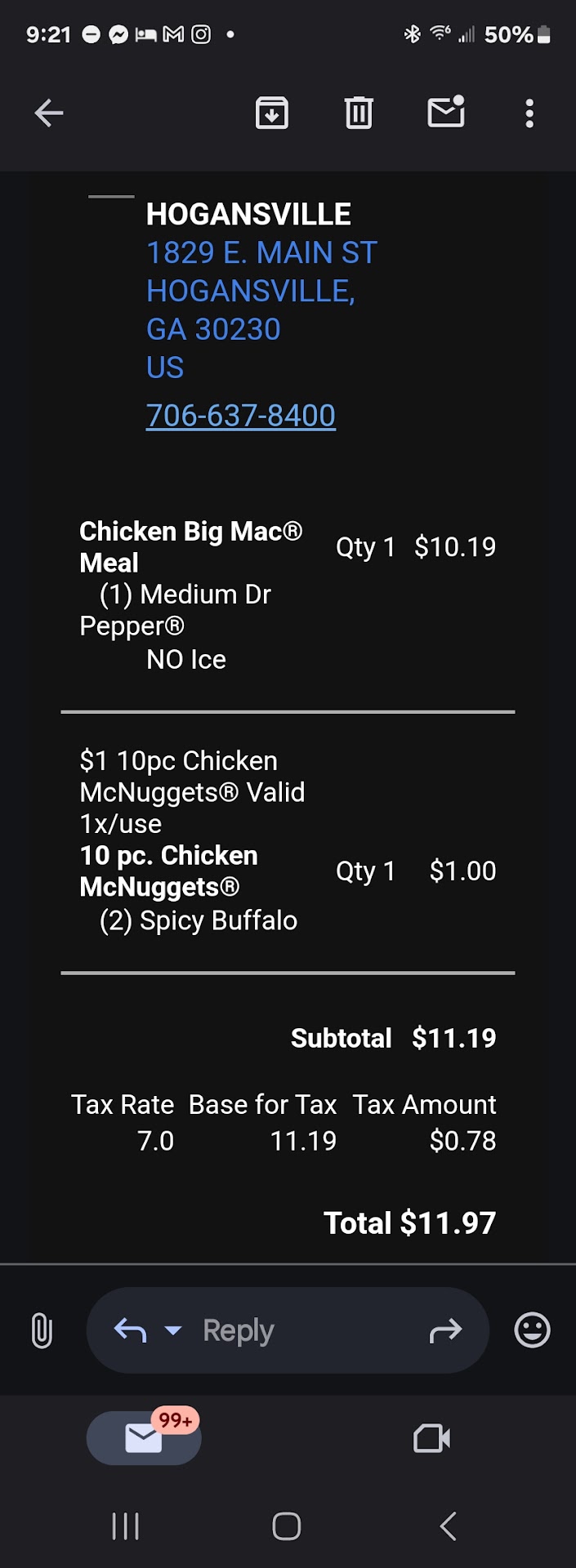Mark this email as unread
The height and width of the screenshot is (1568, 576).
[446, 113]
